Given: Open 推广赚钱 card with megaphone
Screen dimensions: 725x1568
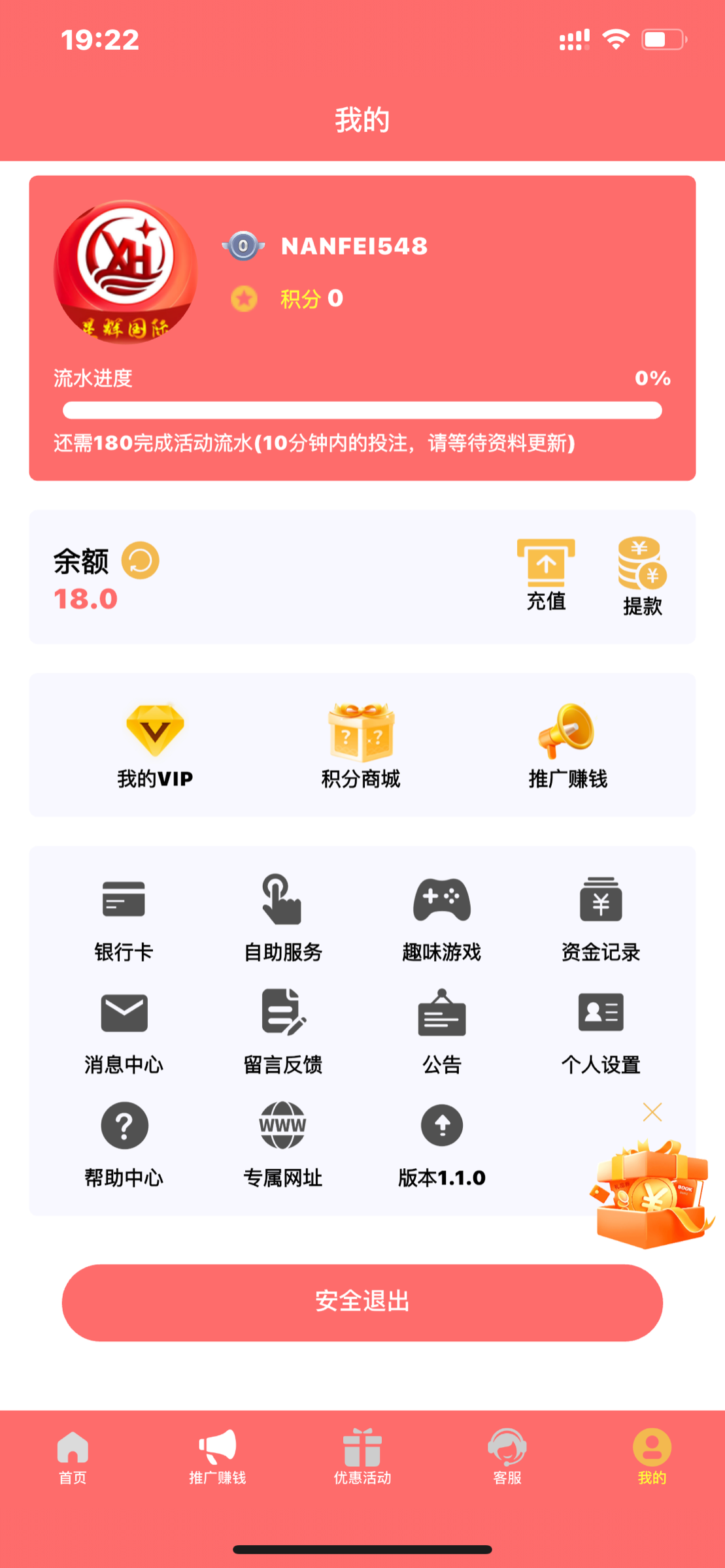Looking at the screenshot, I should click(x=567, y=745).
